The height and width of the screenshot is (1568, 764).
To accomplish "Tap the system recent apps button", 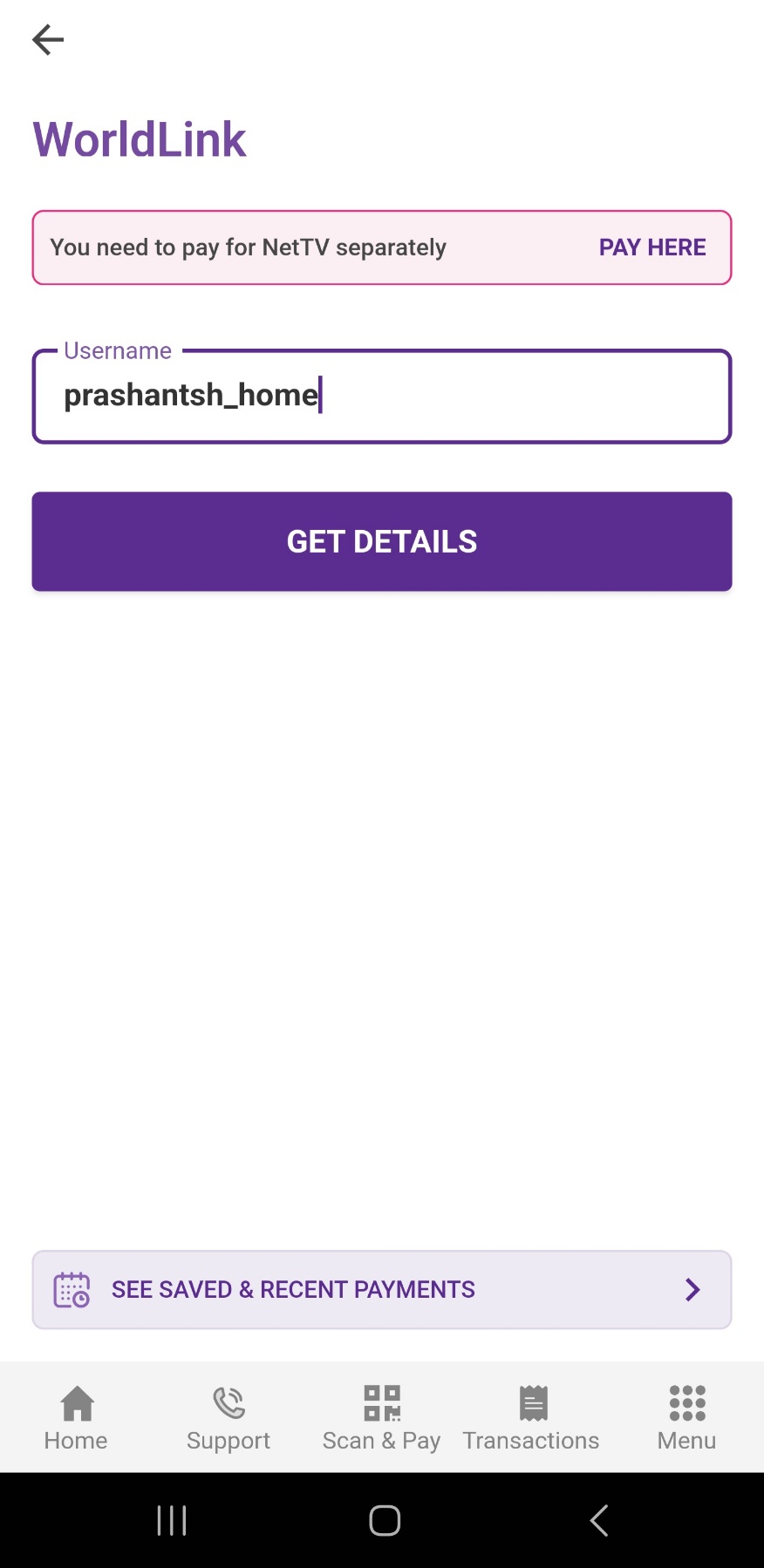I will [172, 1521].
